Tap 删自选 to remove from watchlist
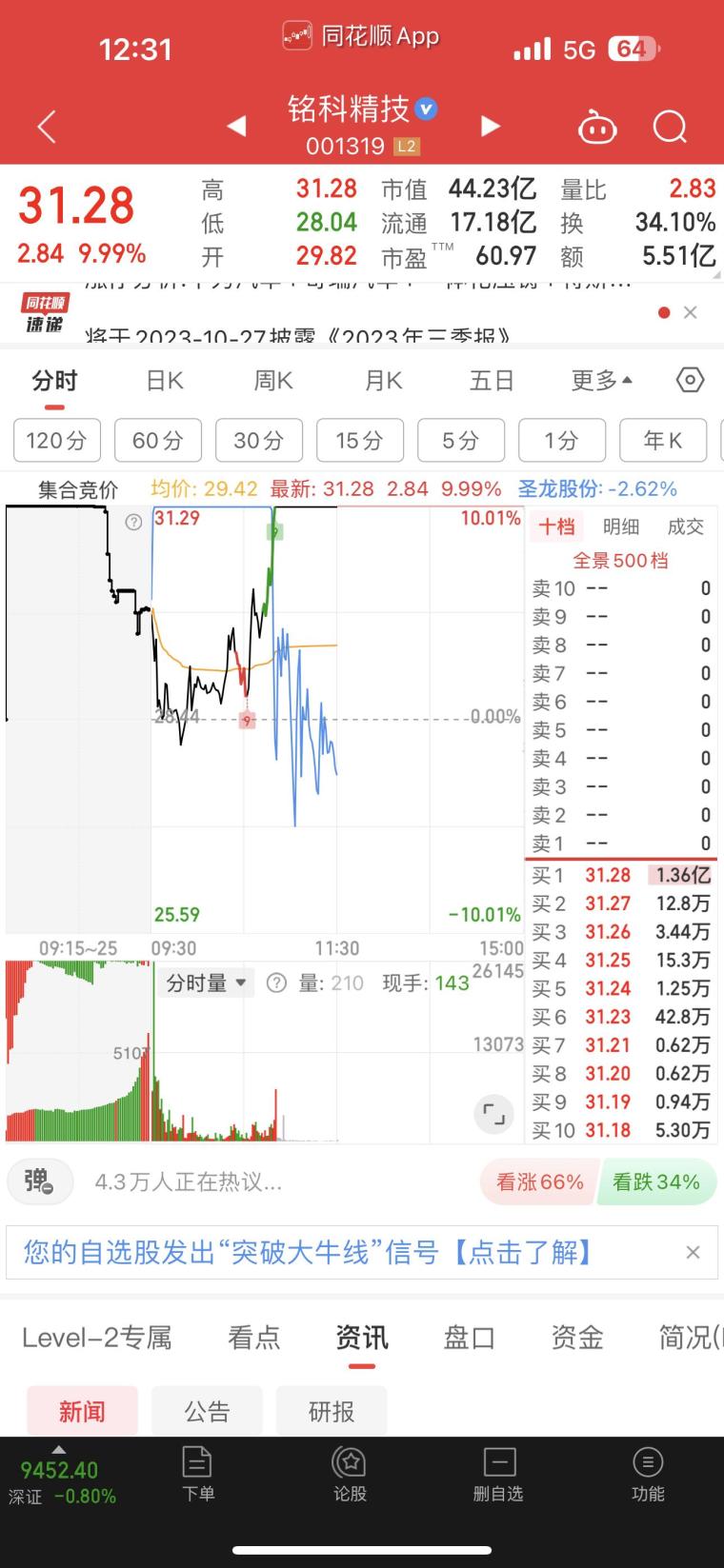Viewport: 724px width, 1568px height. 498,1474
